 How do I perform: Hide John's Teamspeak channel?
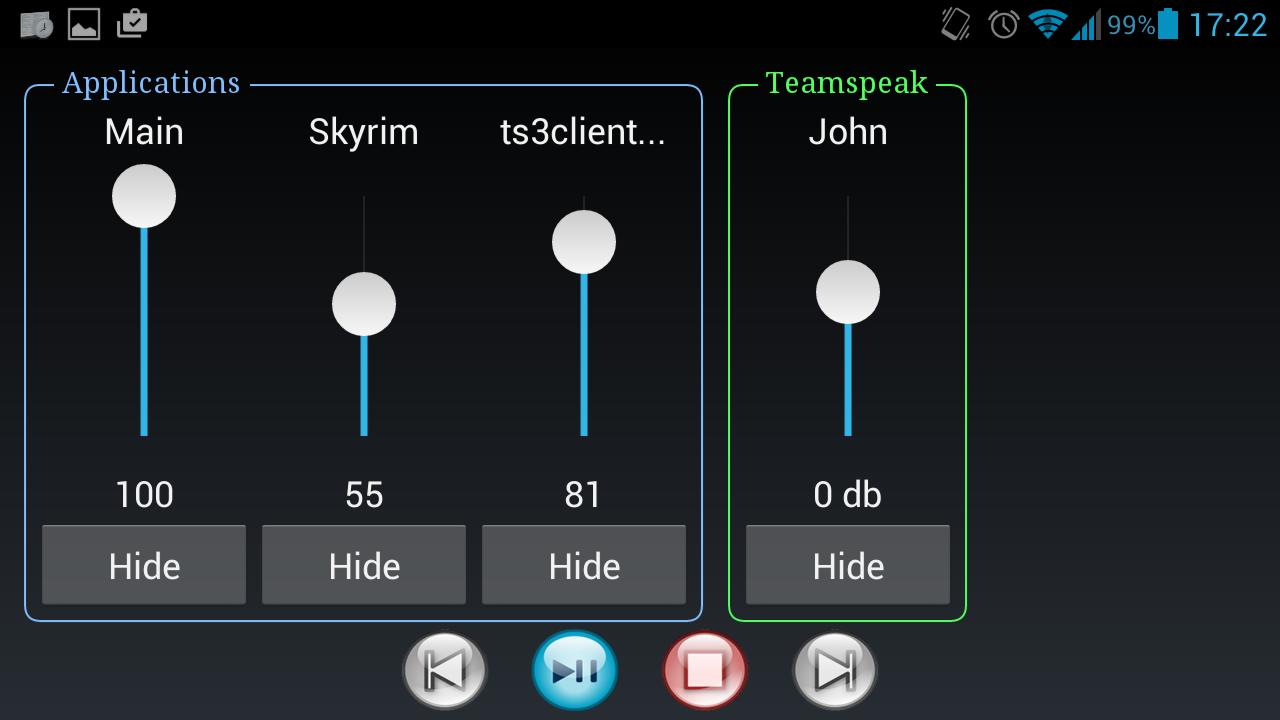click(848, 565)
